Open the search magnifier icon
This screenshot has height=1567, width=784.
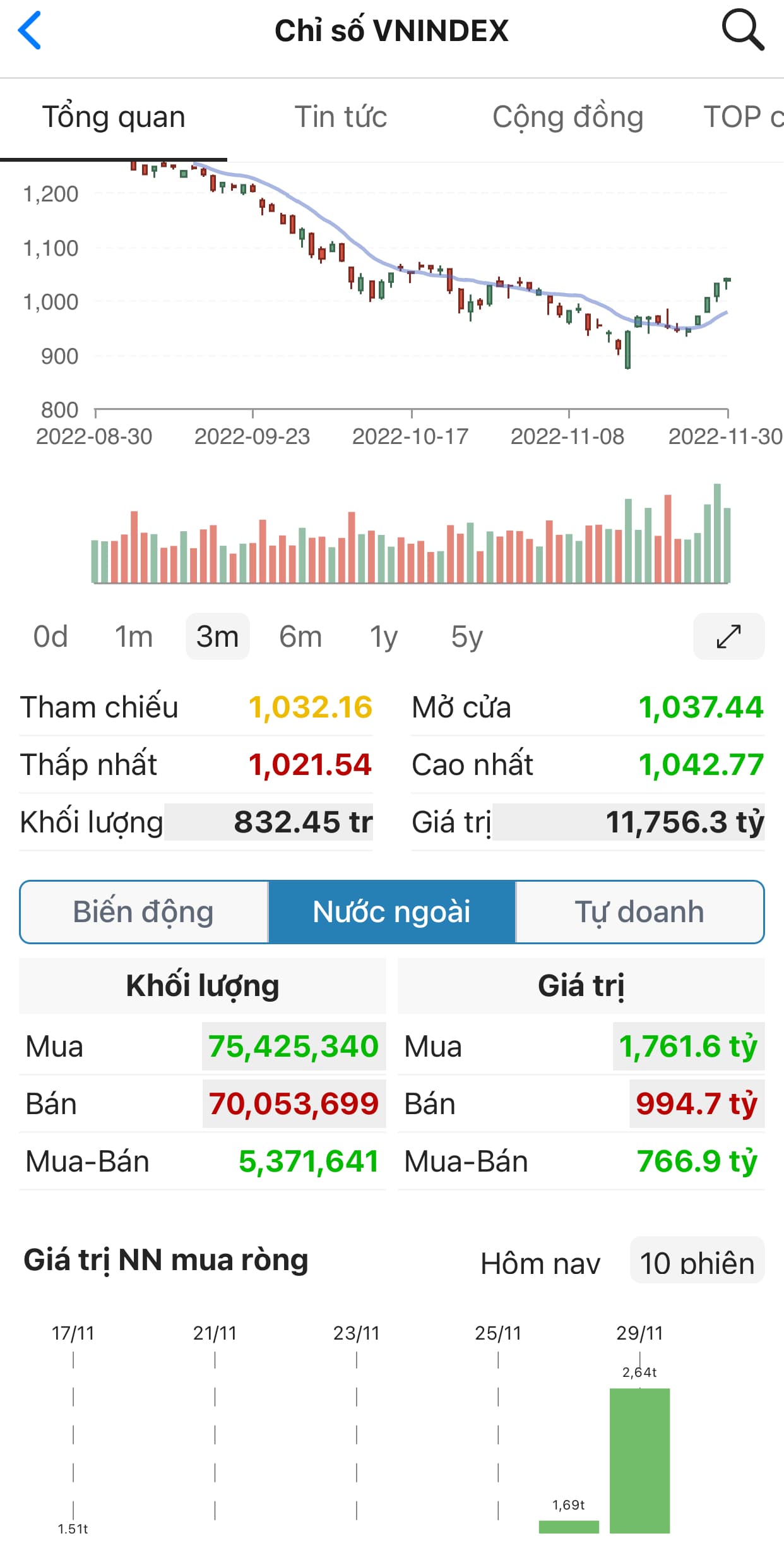(742, 30)
